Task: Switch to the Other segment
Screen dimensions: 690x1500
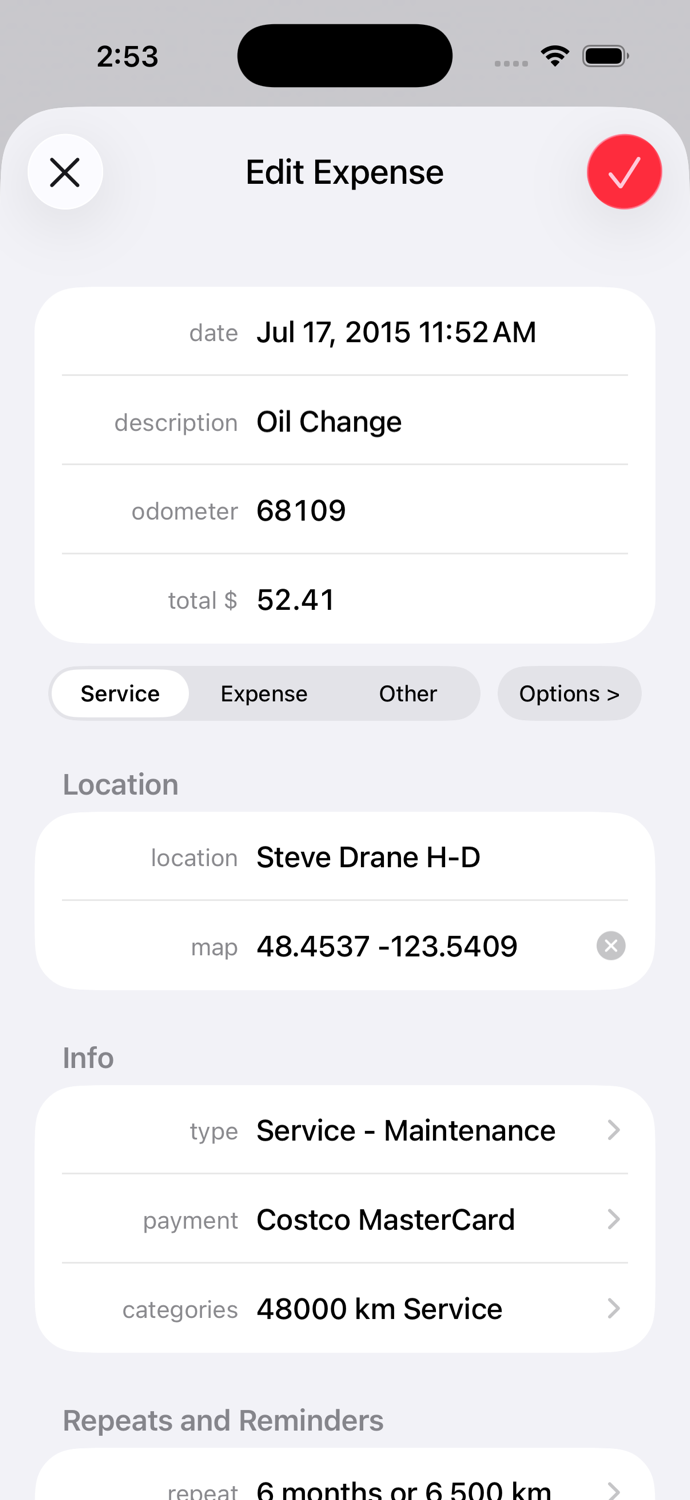Action: (x=408, y=693)
